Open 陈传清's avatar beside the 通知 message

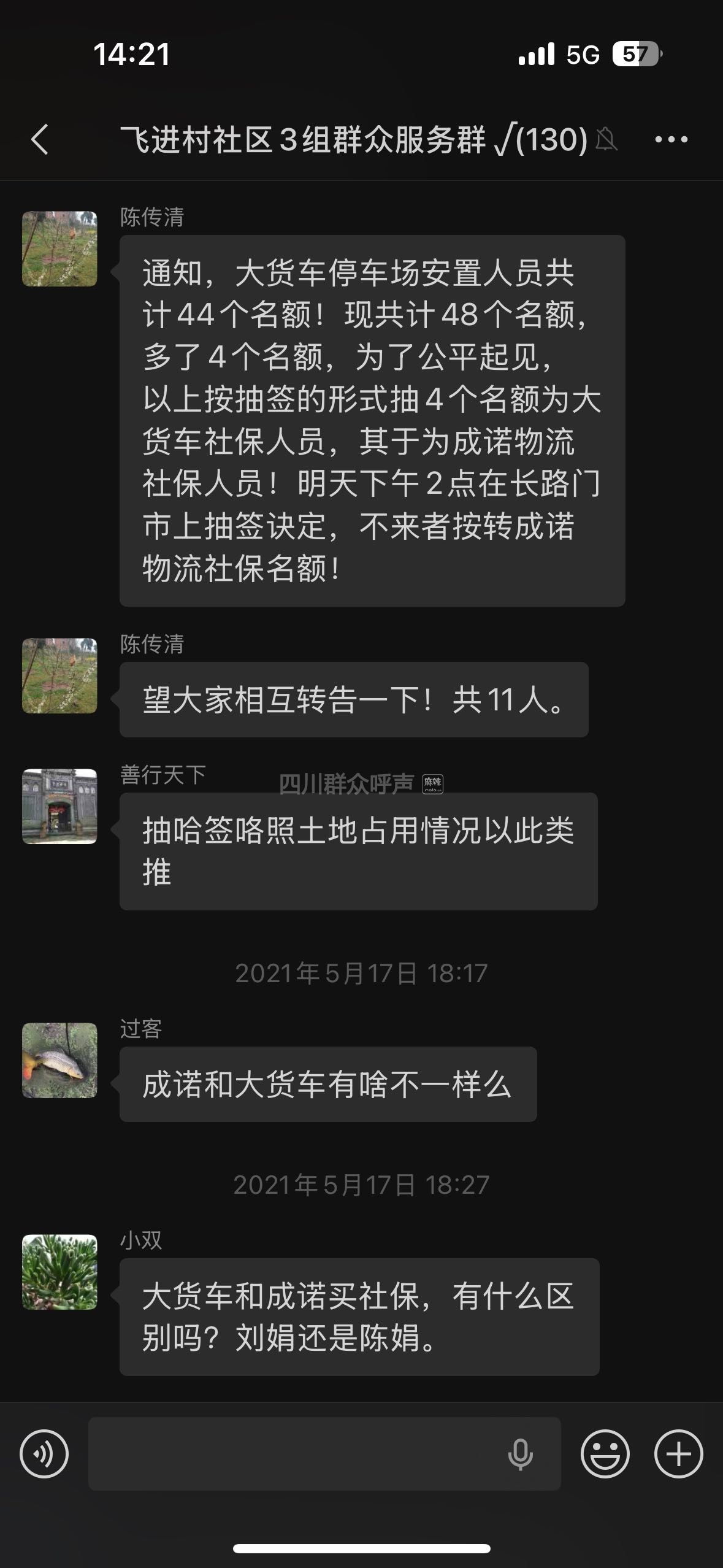pos(59,248)
